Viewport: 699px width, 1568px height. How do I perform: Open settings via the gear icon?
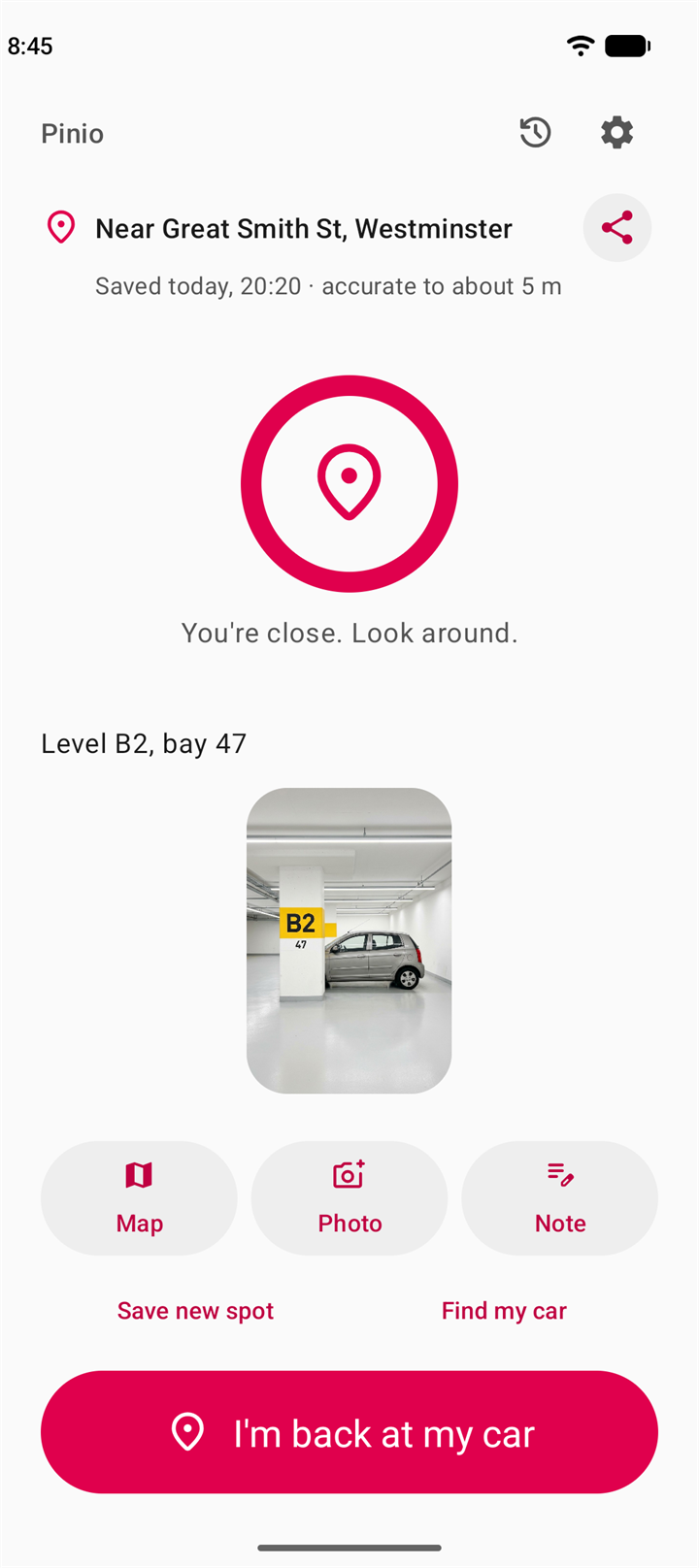coord(616,132)
